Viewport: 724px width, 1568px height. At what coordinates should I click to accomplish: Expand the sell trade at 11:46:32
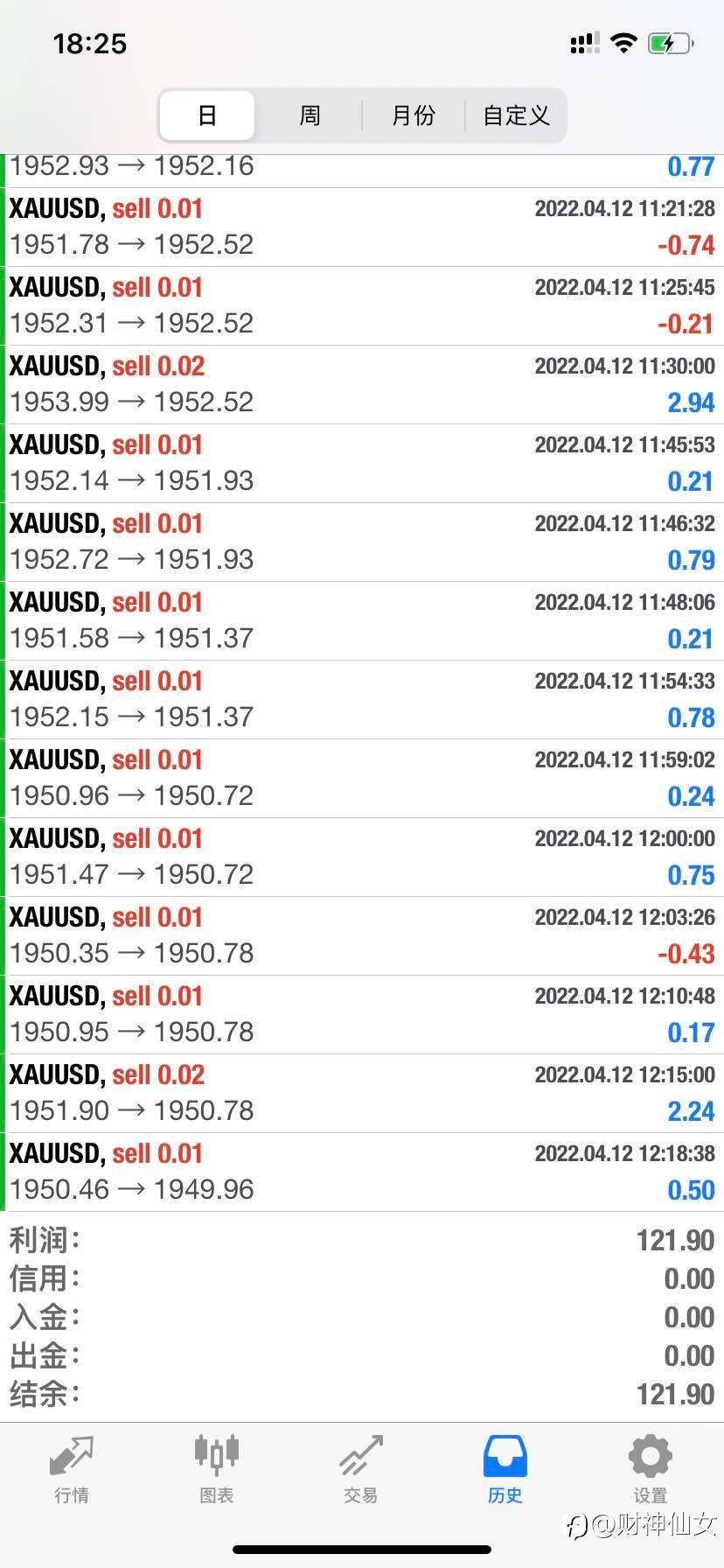click(362, 542)
